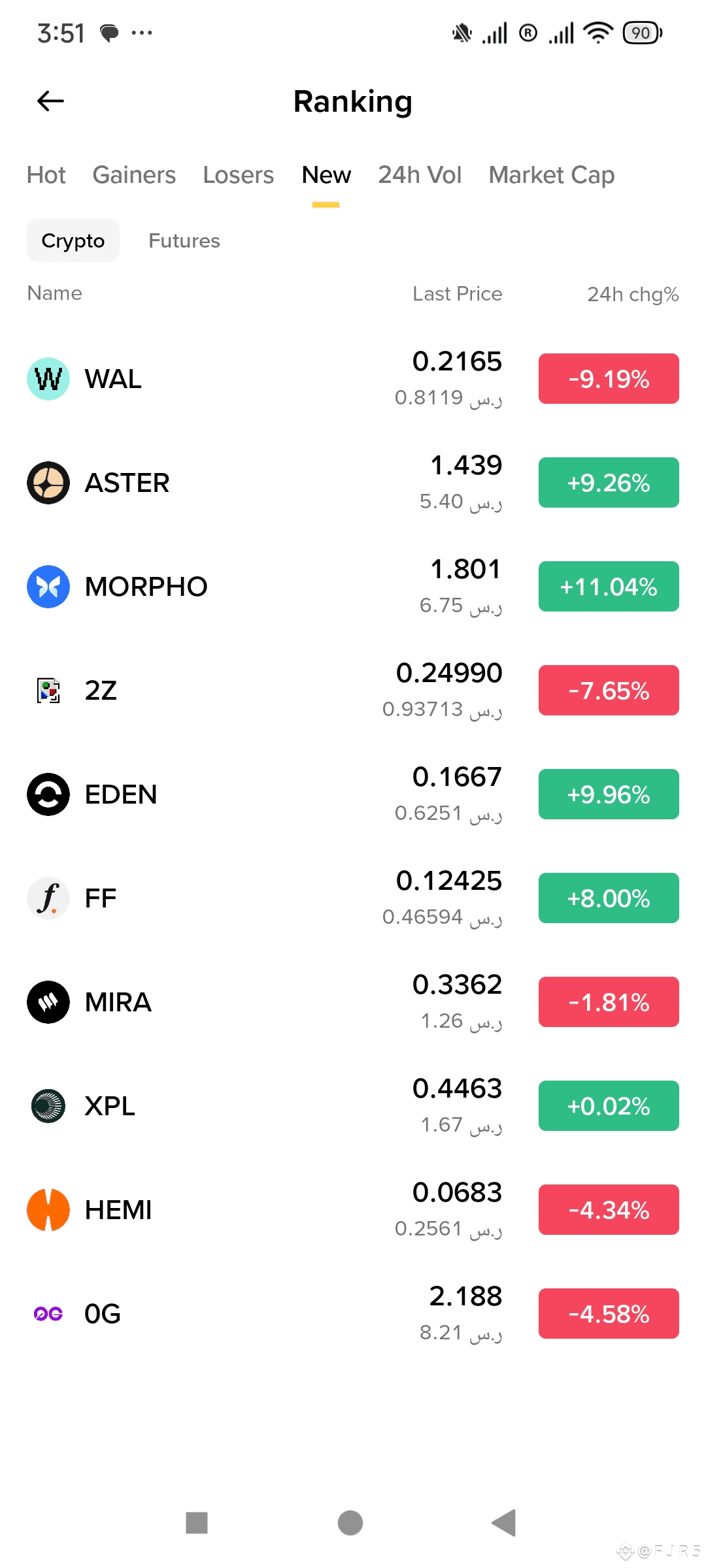Open the MIRA listing
The height and width of the screenshot is (1568, 706).
coord(118,1002)
